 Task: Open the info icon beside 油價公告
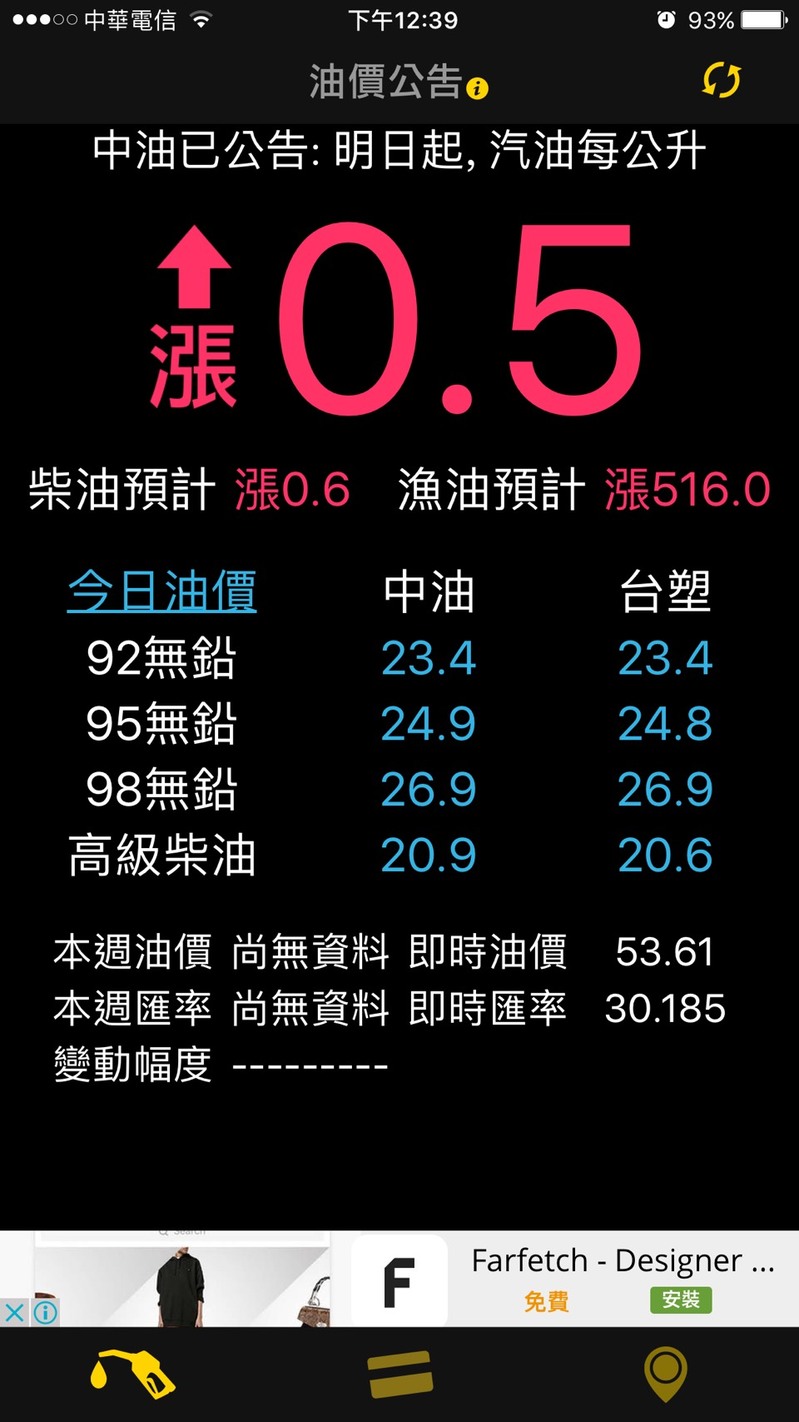point(478,88)
